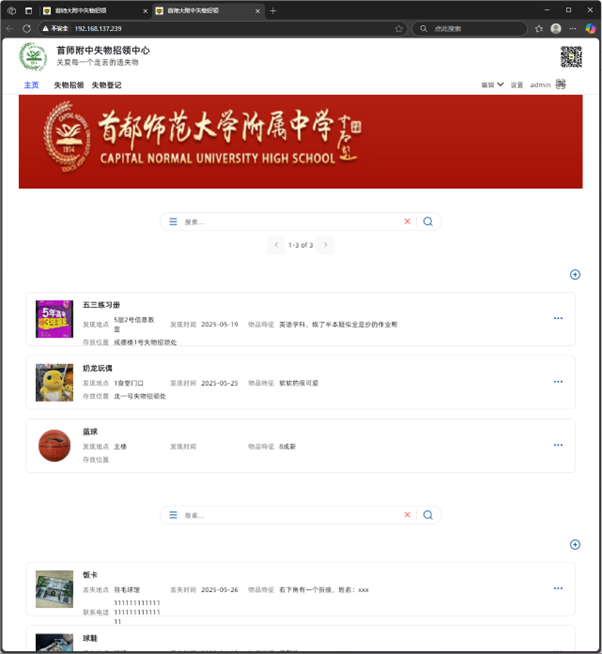Add a new found item with the plus icon
Viewport: 602px width, 654px height.
pos(574,274)
